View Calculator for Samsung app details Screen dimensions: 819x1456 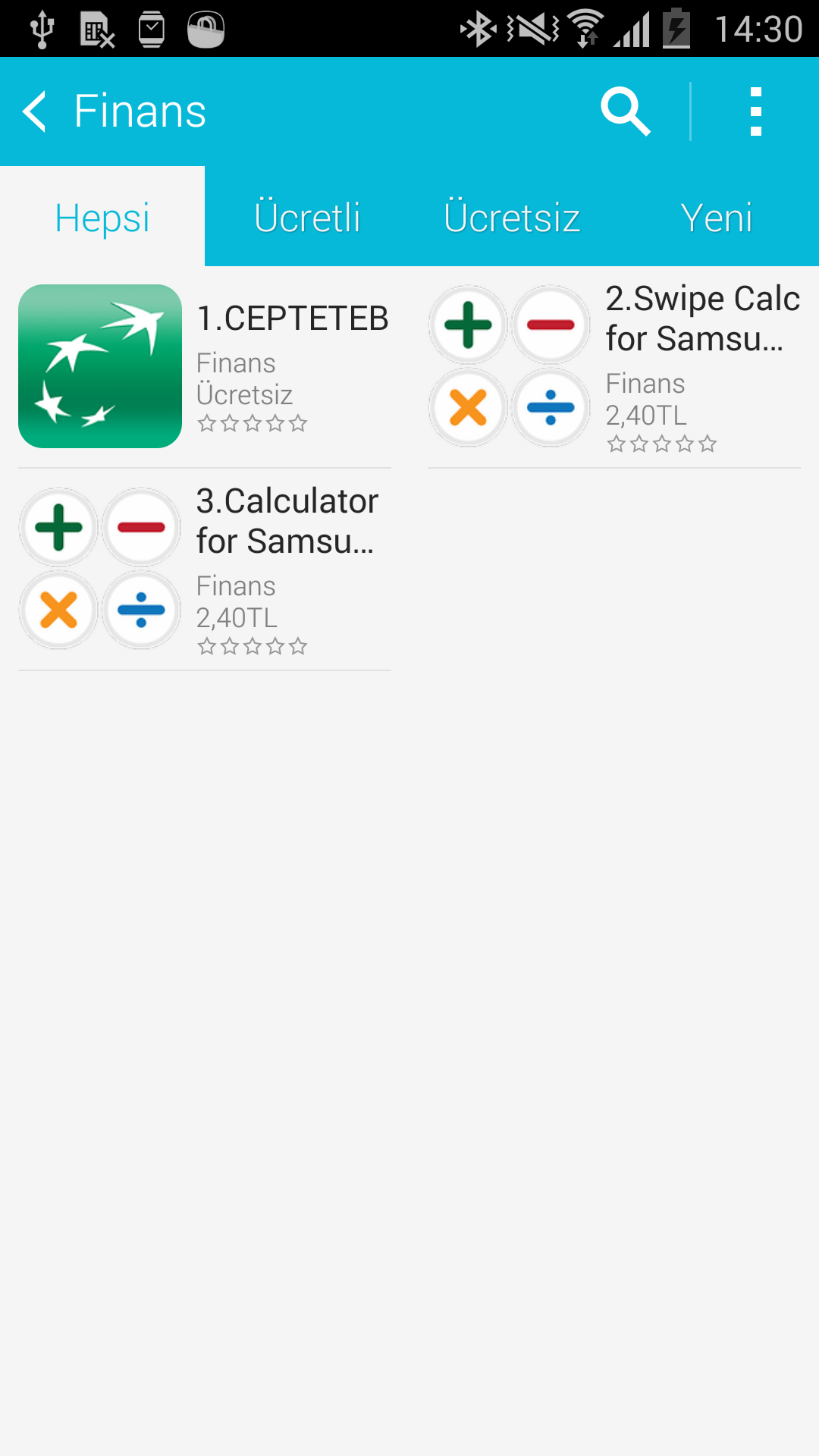pos(205,570)
